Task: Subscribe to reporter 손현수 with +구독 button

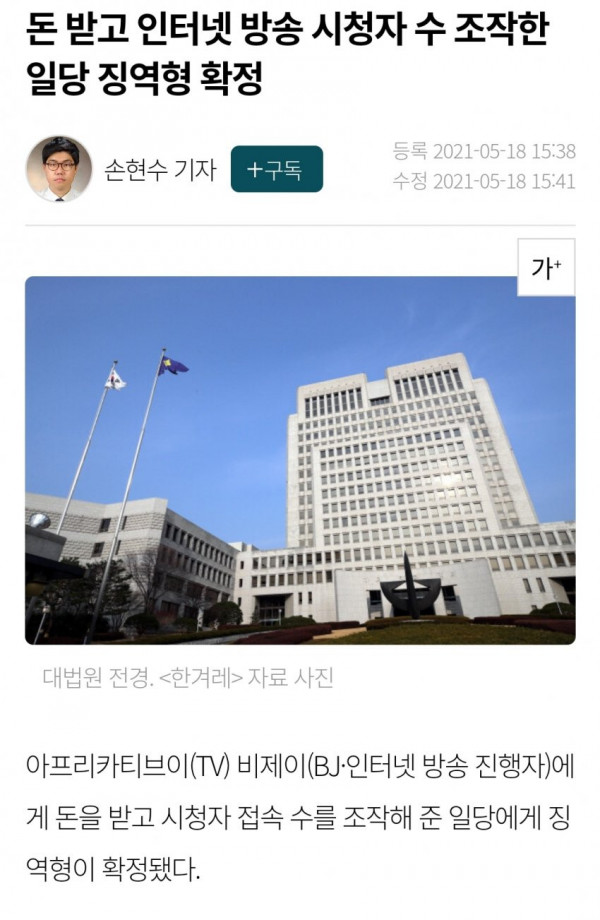Action: [x=276, y=170]
